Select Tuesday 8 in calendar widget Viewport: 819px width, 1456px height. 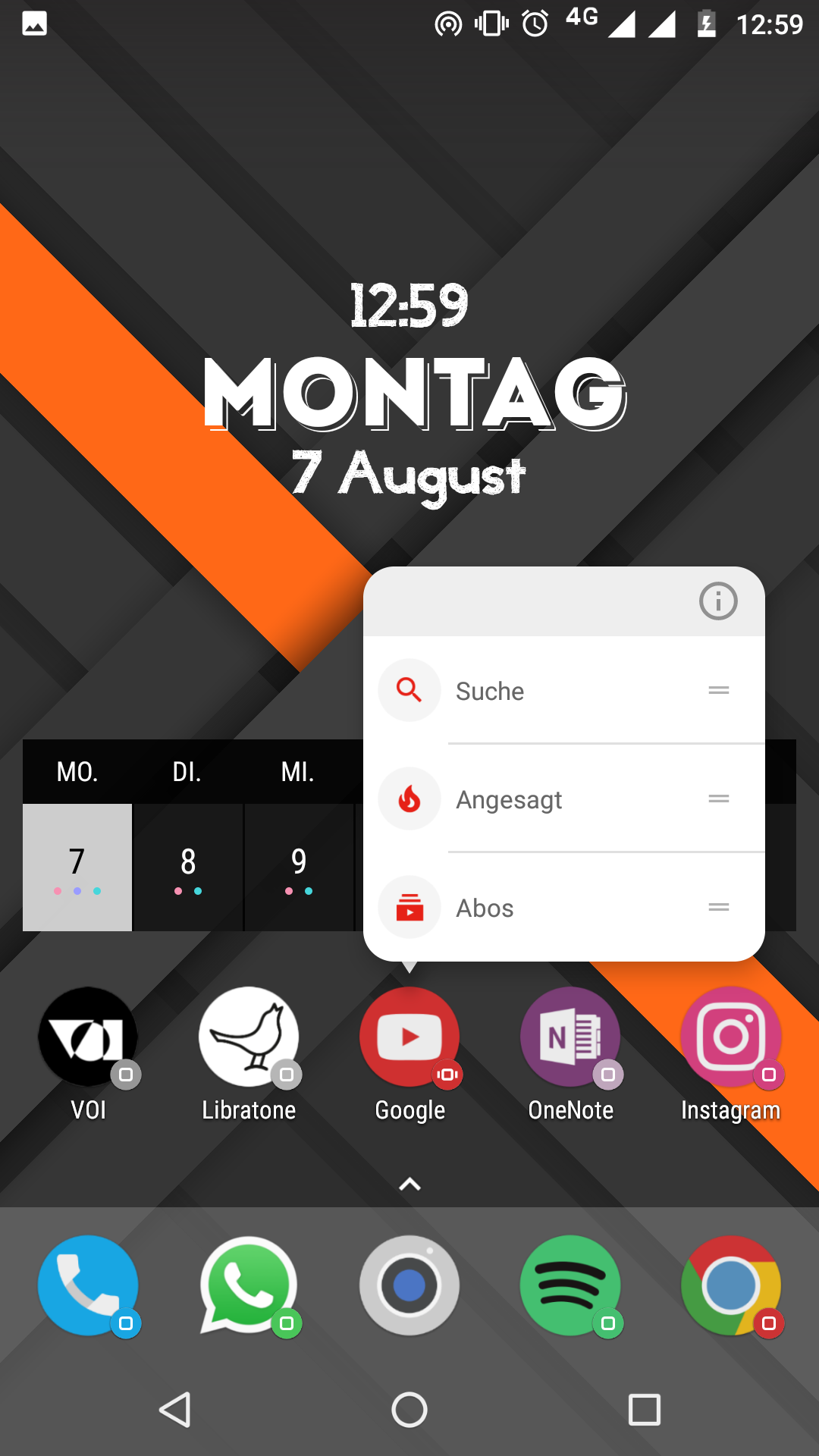pos(188,868)
